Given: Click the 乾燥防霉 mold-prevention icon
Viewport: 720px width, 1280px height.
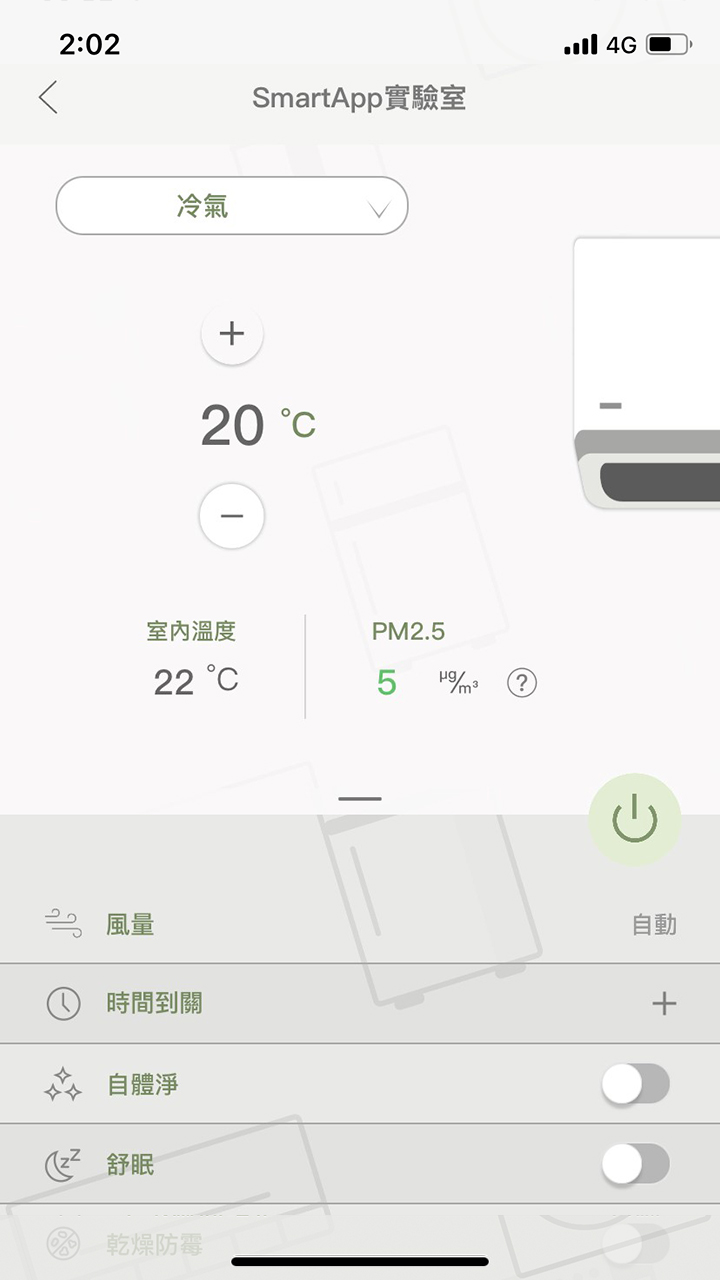Looking at the screenshot, I should pyautogui.click(x=63, y=1243).
